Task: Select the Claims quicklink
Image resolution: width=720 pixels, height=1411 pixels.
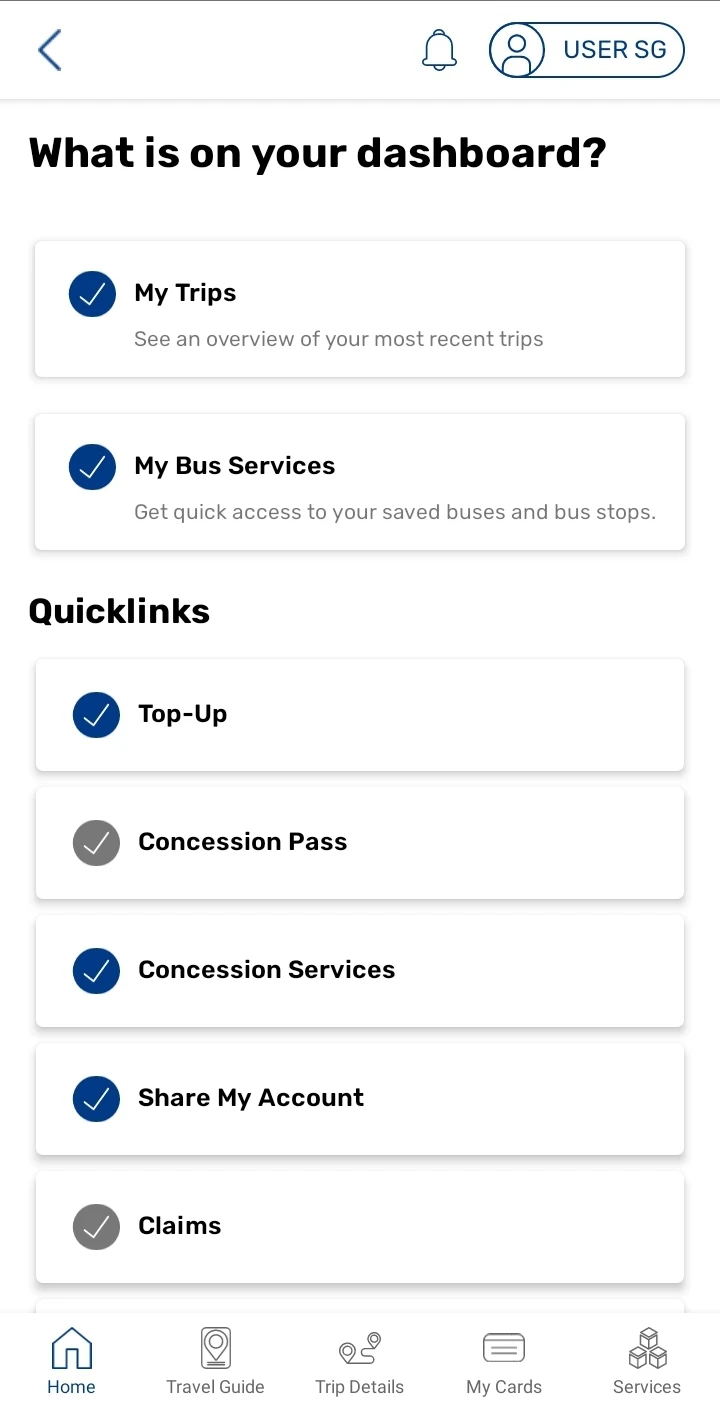Action: coord(96,1227)
